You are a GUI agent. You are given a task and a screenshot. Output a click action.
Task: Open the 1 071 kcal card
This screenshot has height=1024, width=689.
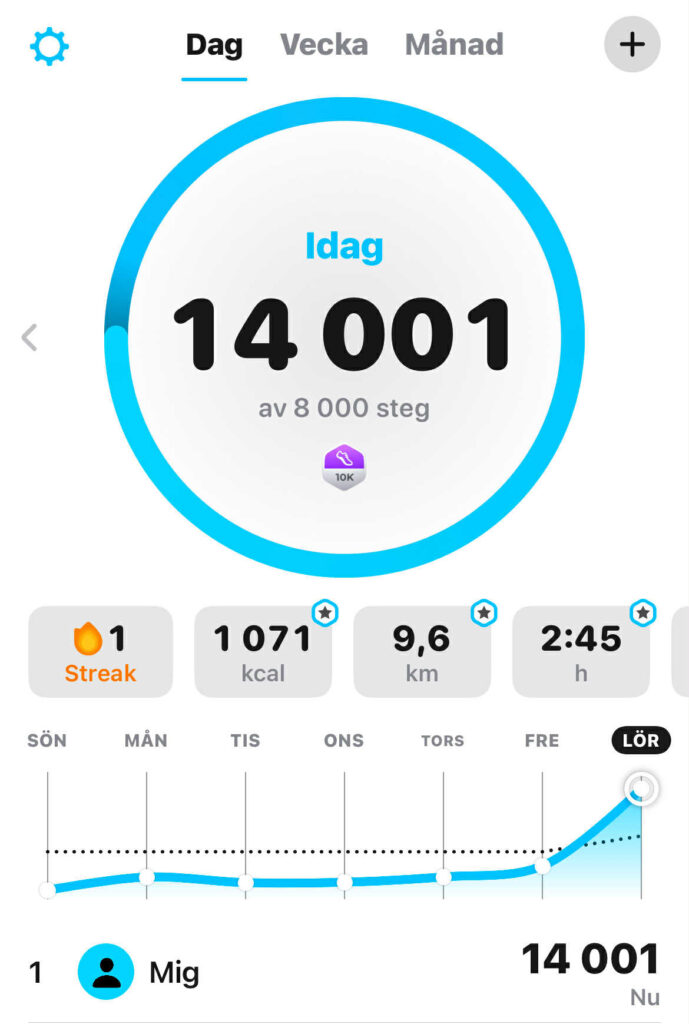263,652
